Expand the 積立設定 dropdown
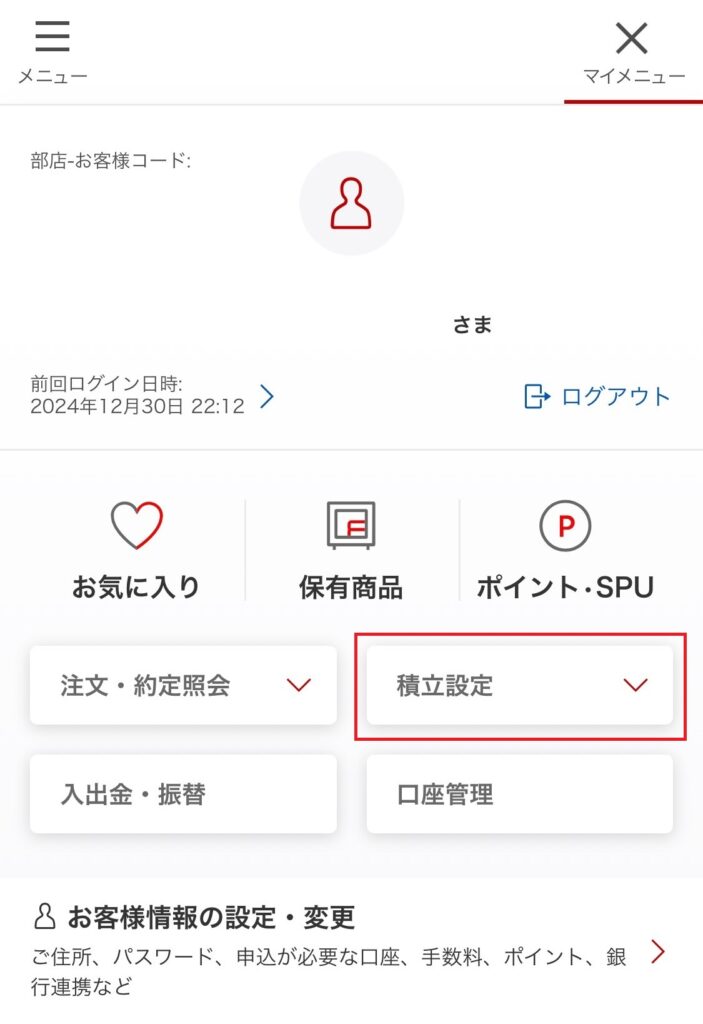Screen dimensions: 703x1024 [x=520, y=685]
